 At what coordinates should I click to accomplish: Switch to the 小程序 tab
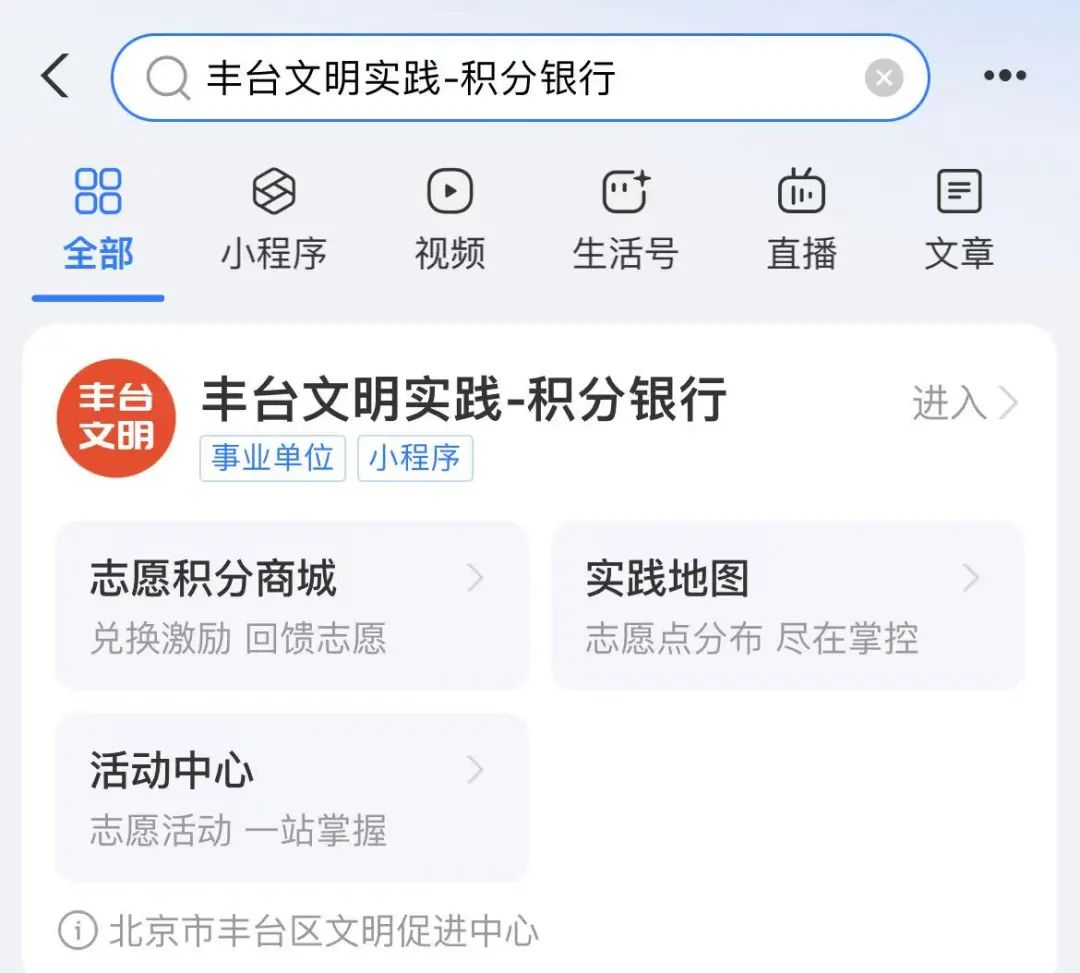273,221
